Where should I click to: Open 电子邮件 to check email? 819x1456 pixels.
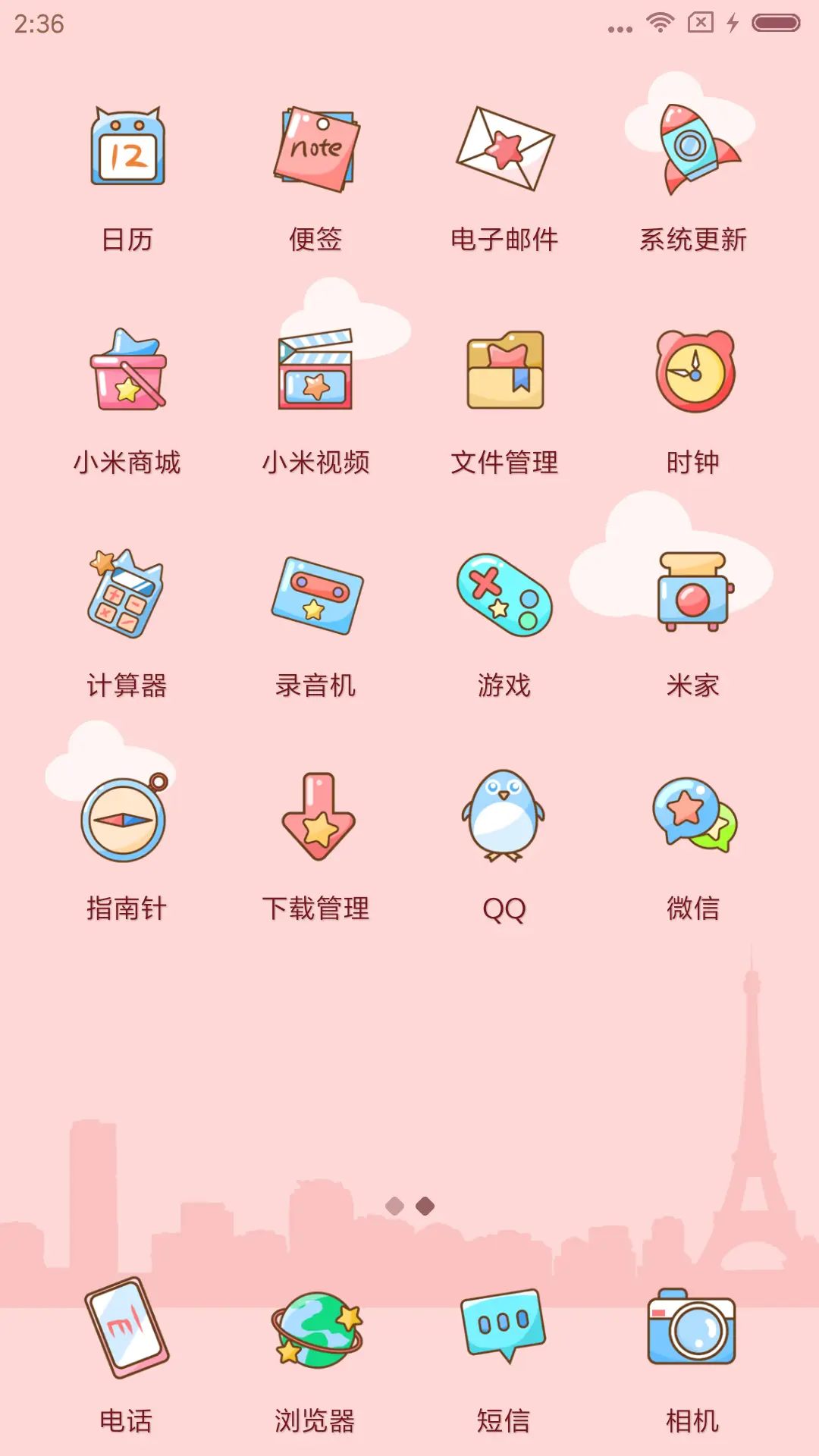pyautogui.click(x=504, y=148)
